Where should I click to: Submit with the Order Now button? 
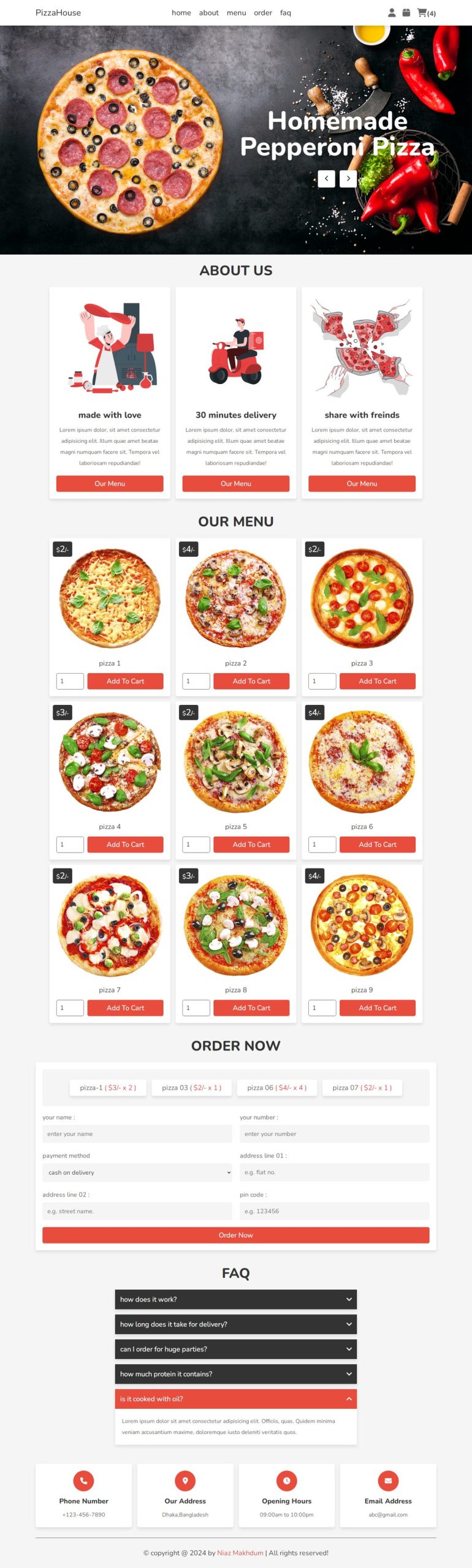pos(236,1235)
